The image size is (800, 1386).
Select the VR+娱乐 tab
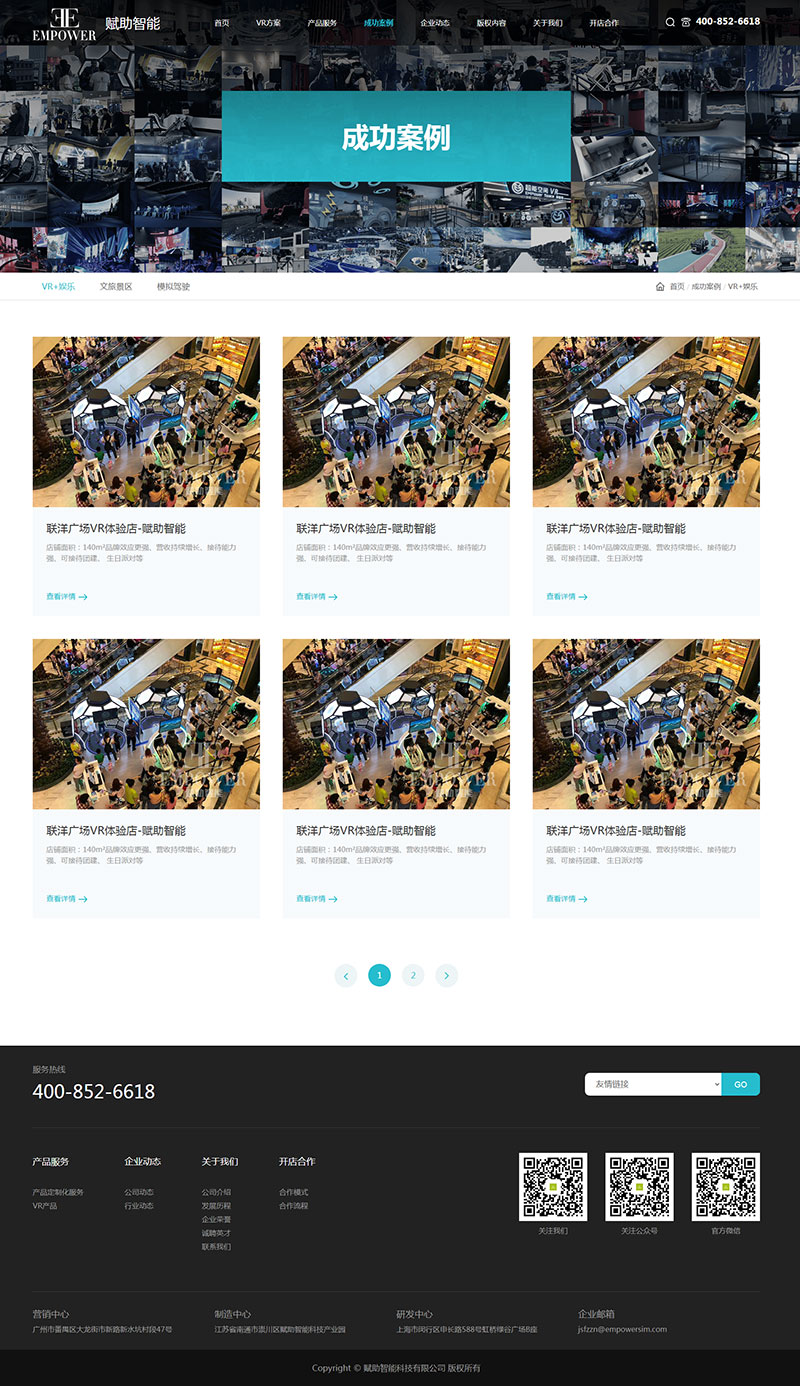[58, 287]
